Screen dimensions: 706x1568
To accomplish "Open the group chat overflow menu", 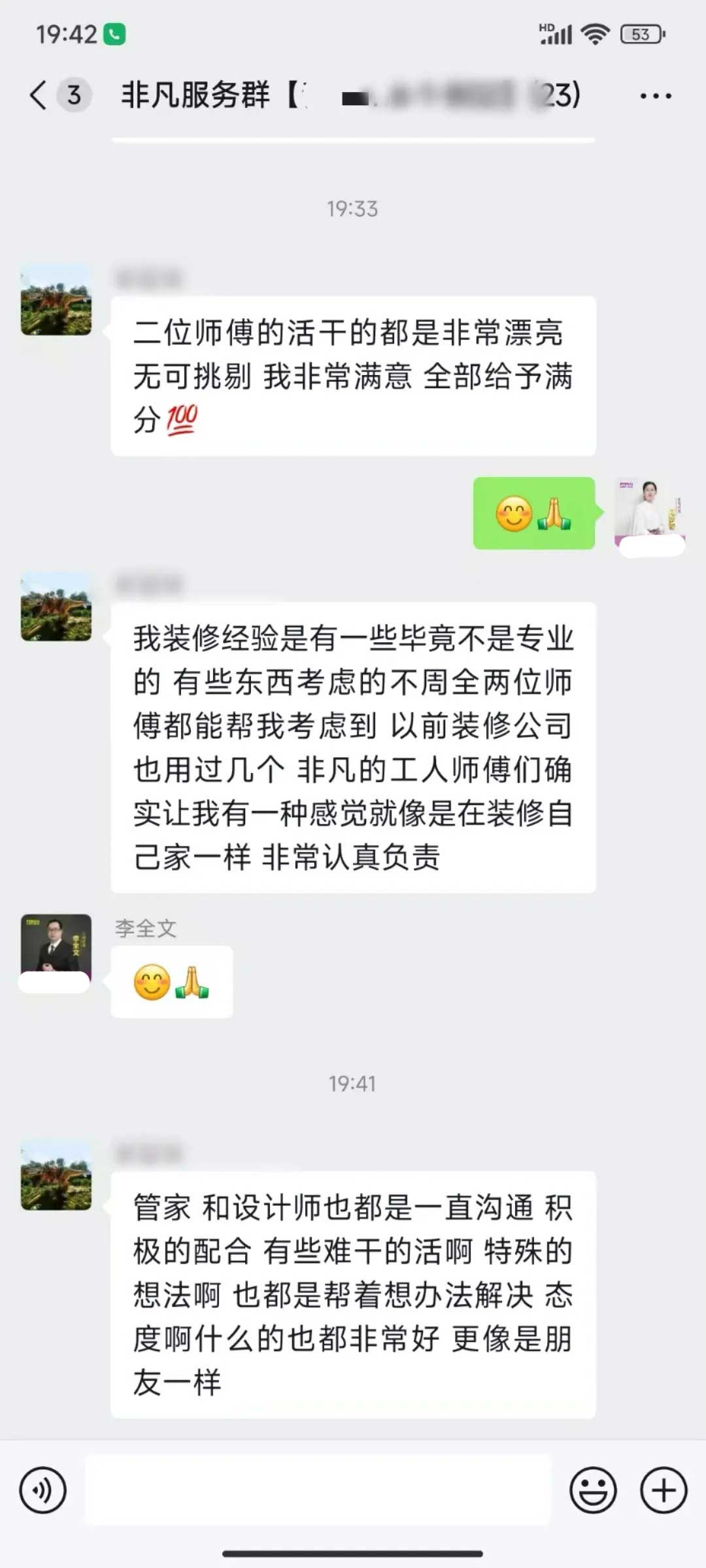I will click(x=655, y=96).
